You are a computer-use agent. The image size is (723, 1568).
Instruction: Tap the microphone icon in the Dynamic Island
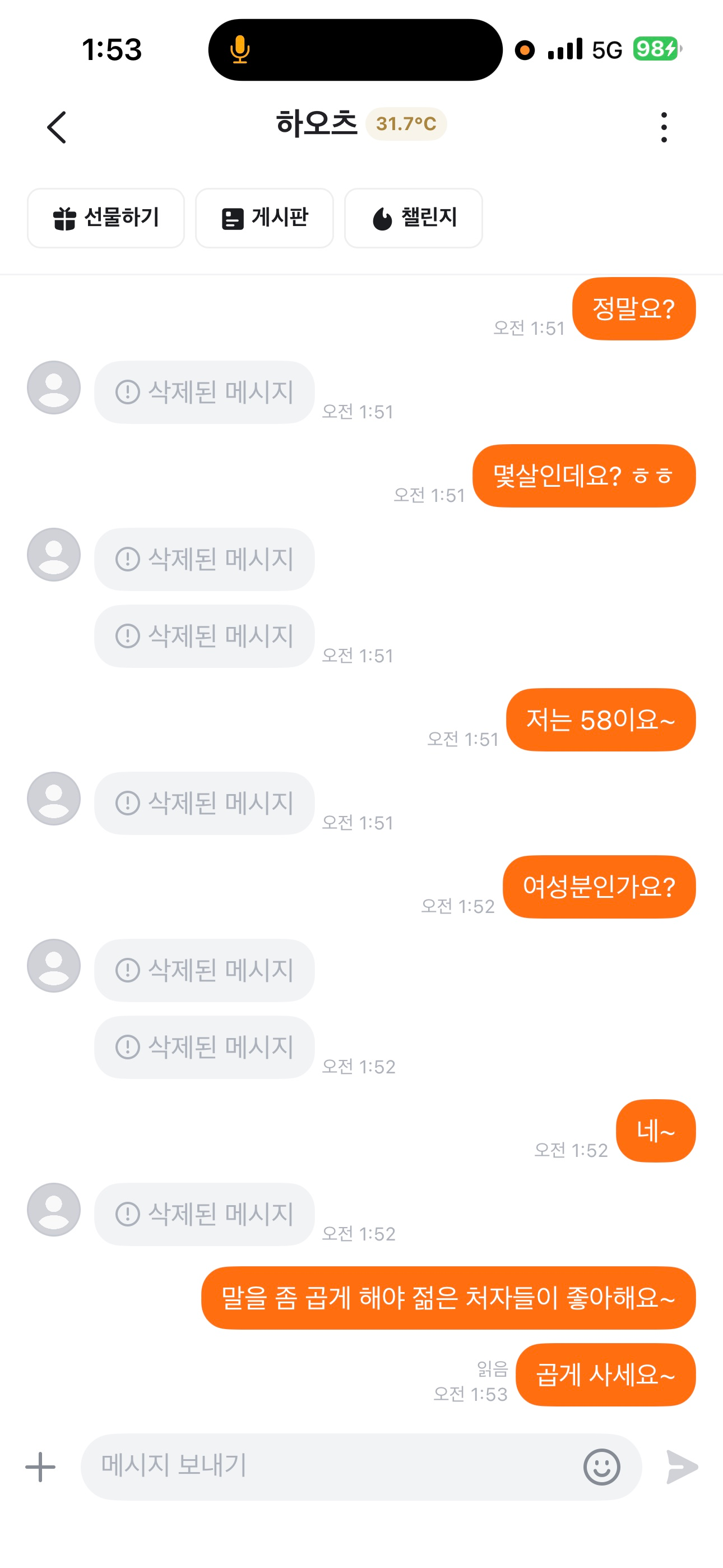(242, 50)
